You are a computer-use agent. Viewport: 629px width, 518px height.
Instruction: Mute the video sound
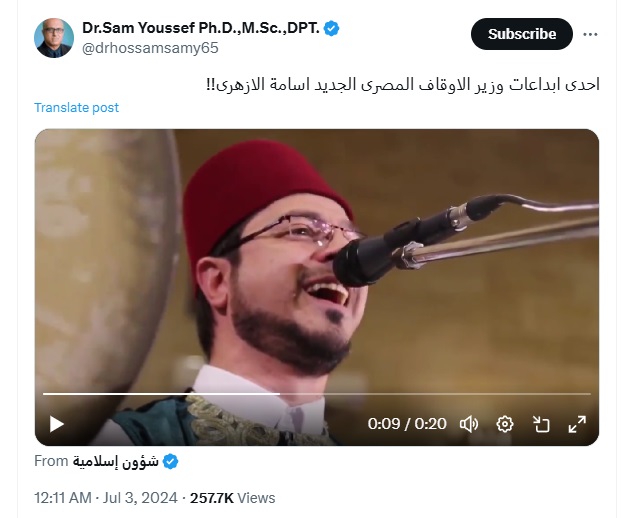coord(468,424)
